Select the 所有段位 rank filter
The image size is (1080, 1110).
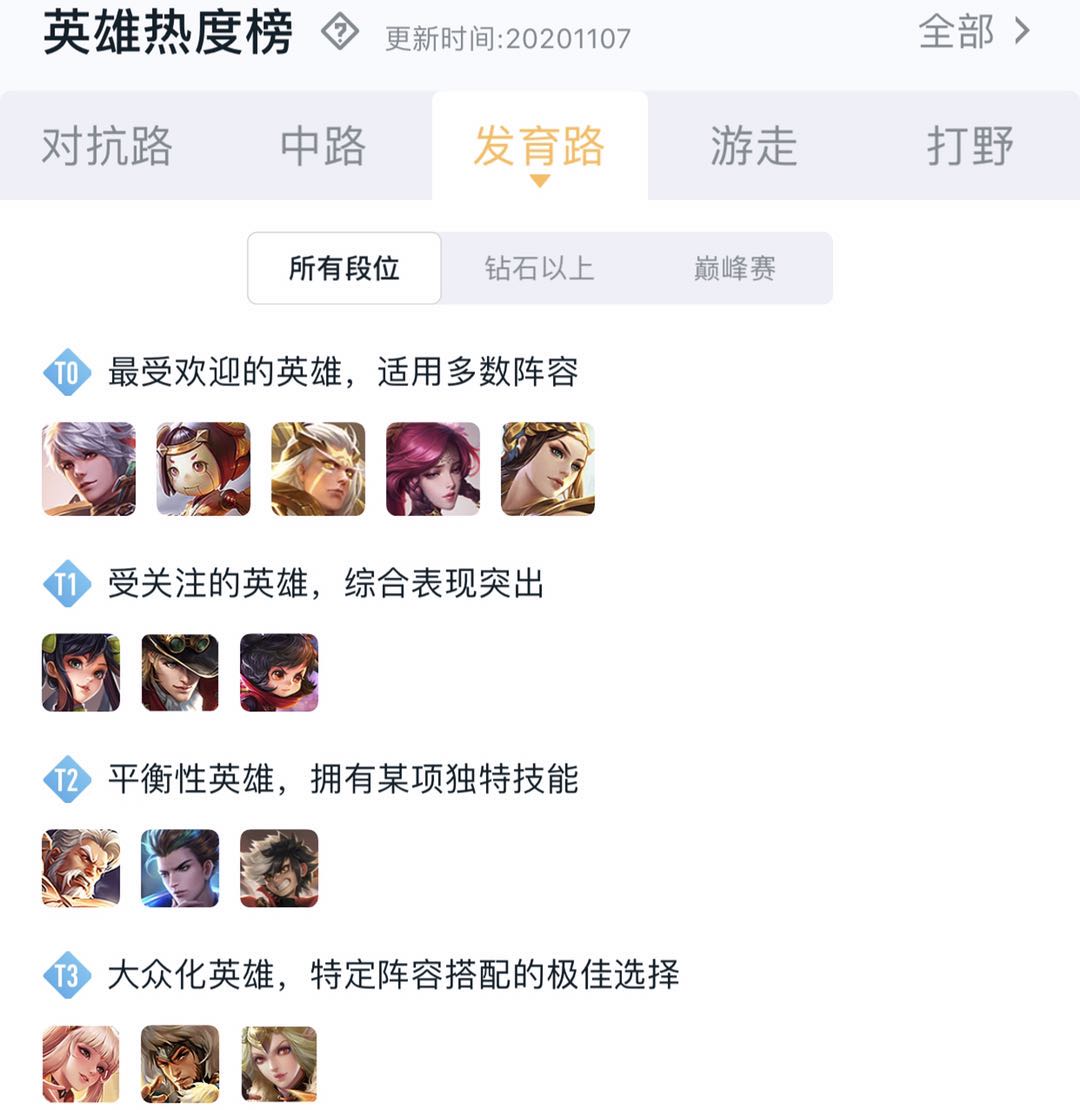pyautogui.click(x=344, y=268)
